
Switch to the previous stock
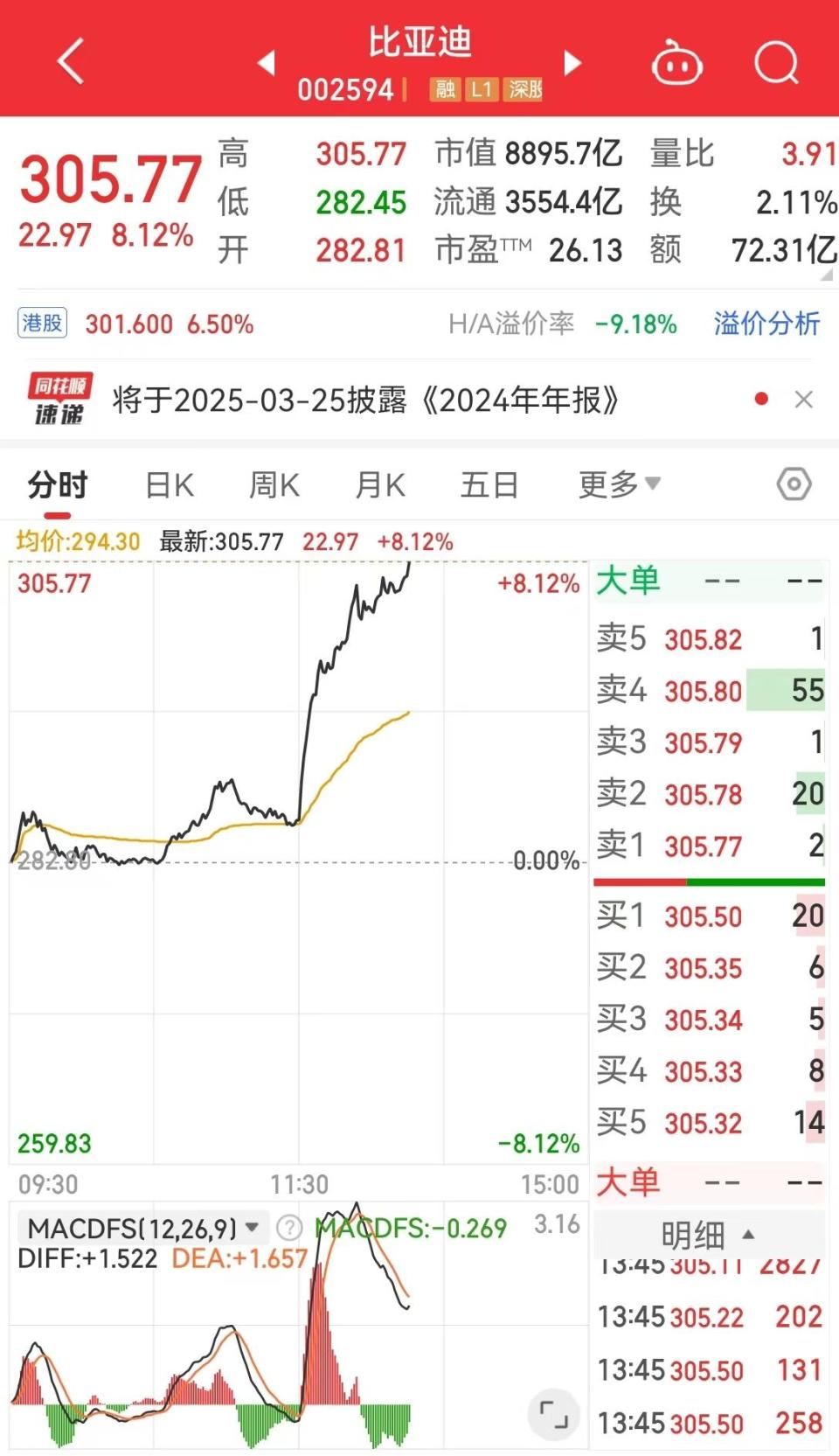[x=267, y=63]
